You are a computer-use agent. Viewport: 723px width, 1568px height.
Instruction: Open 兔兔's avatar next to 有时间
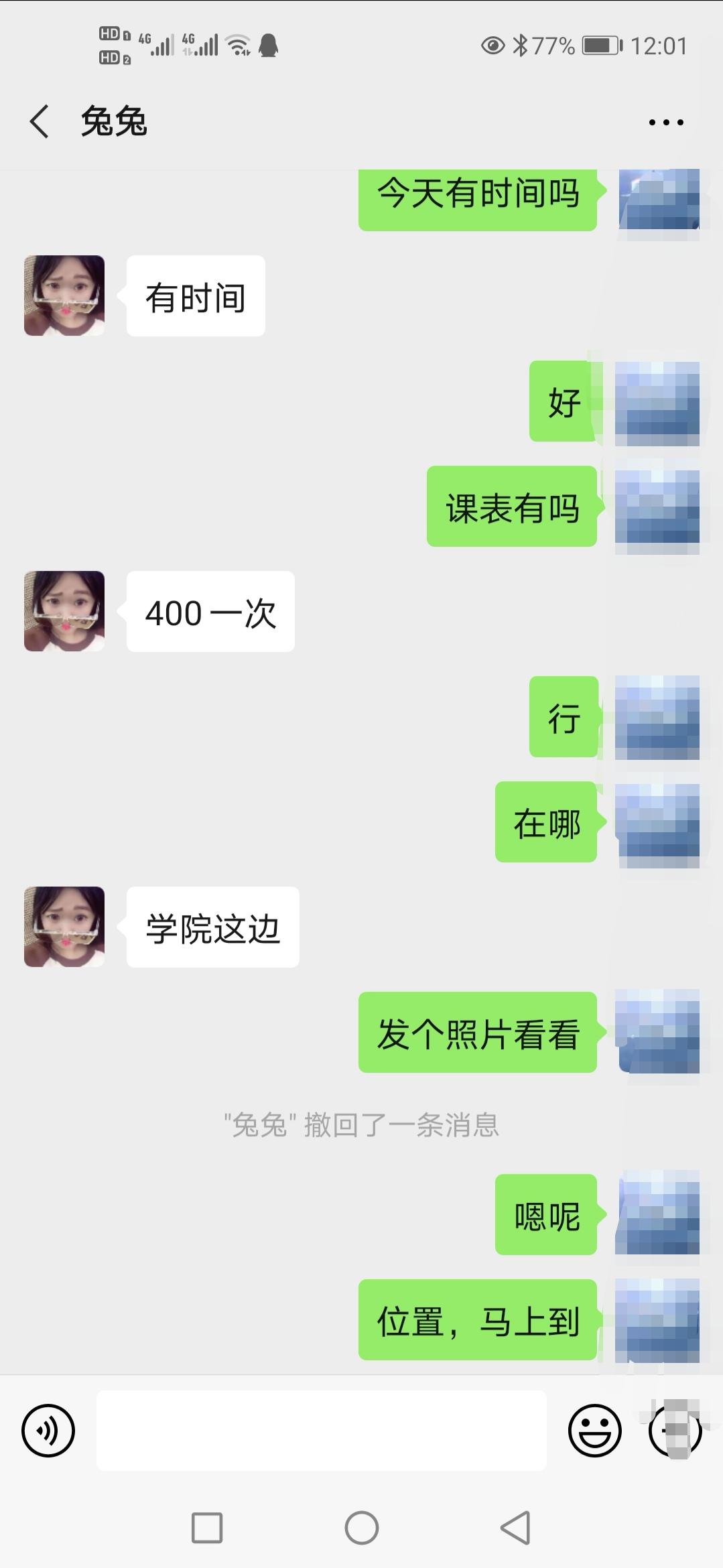click(64, 296)
